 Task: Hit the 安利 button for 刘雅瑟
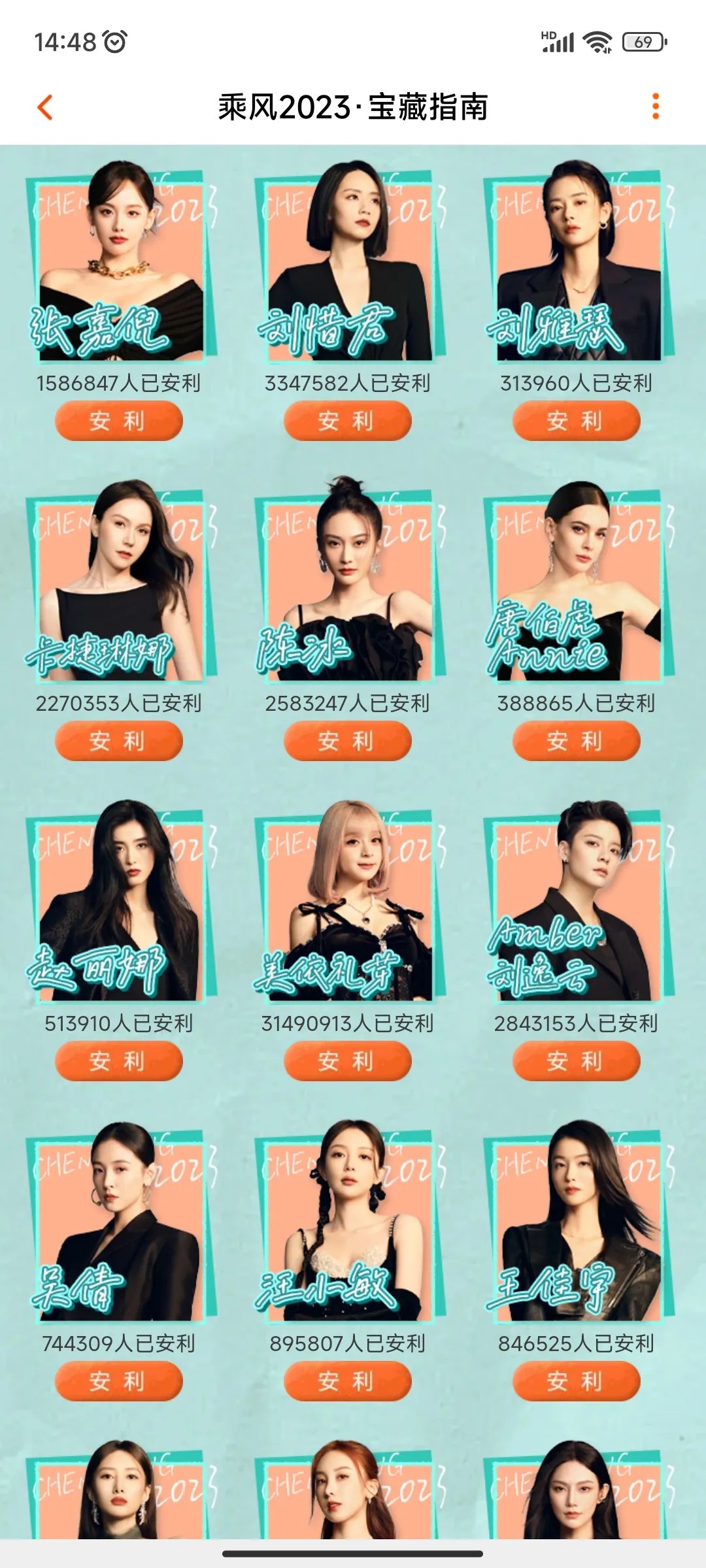[x=576, y=421]
